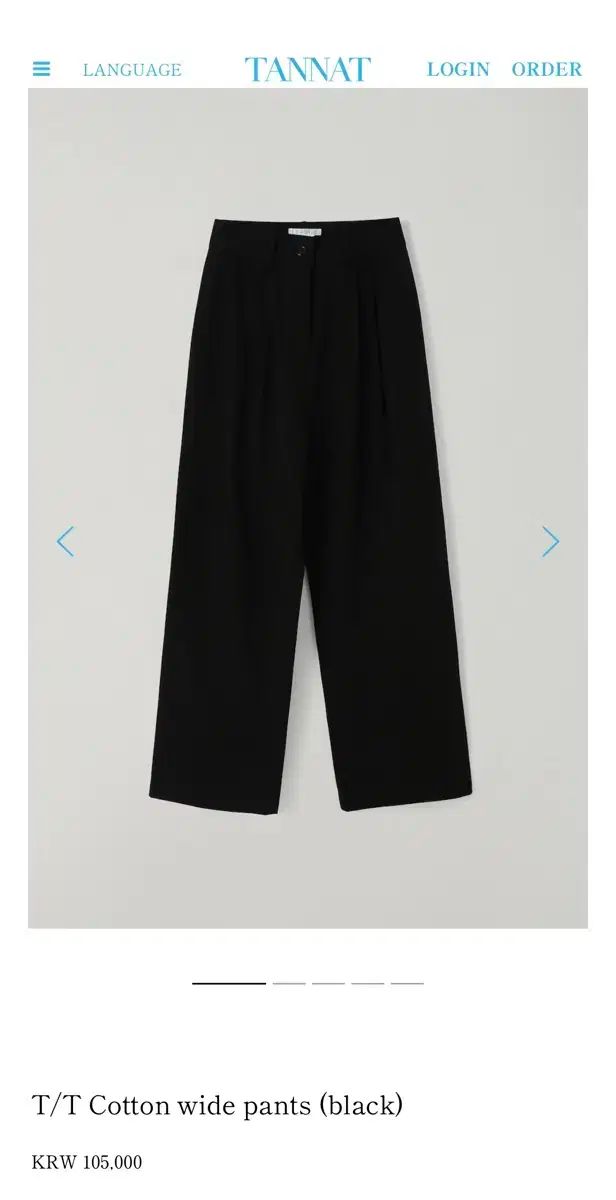Show the previous product image

65,542
